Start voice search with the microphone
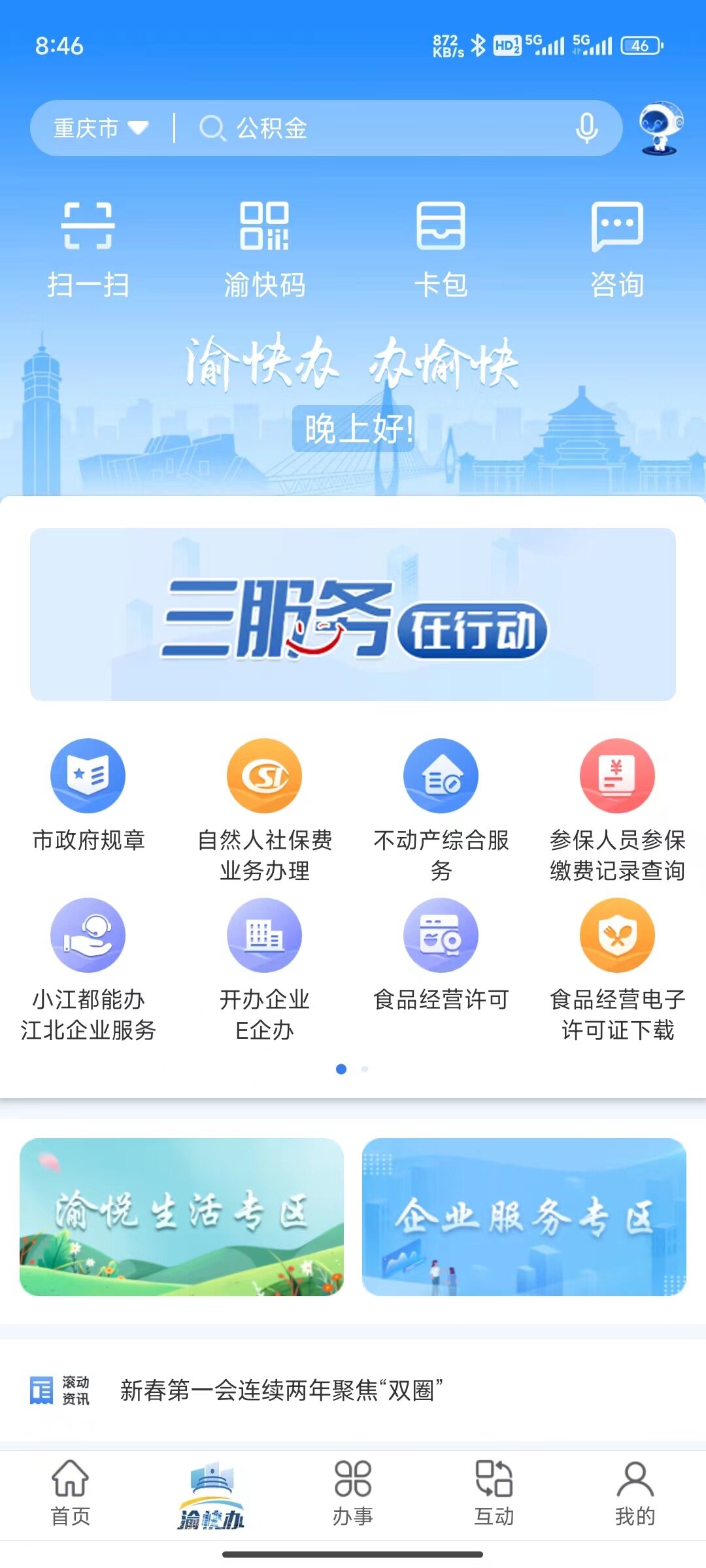Image resolution: width=706 pixels, height=1568 pixels. (x=586, y=128)
